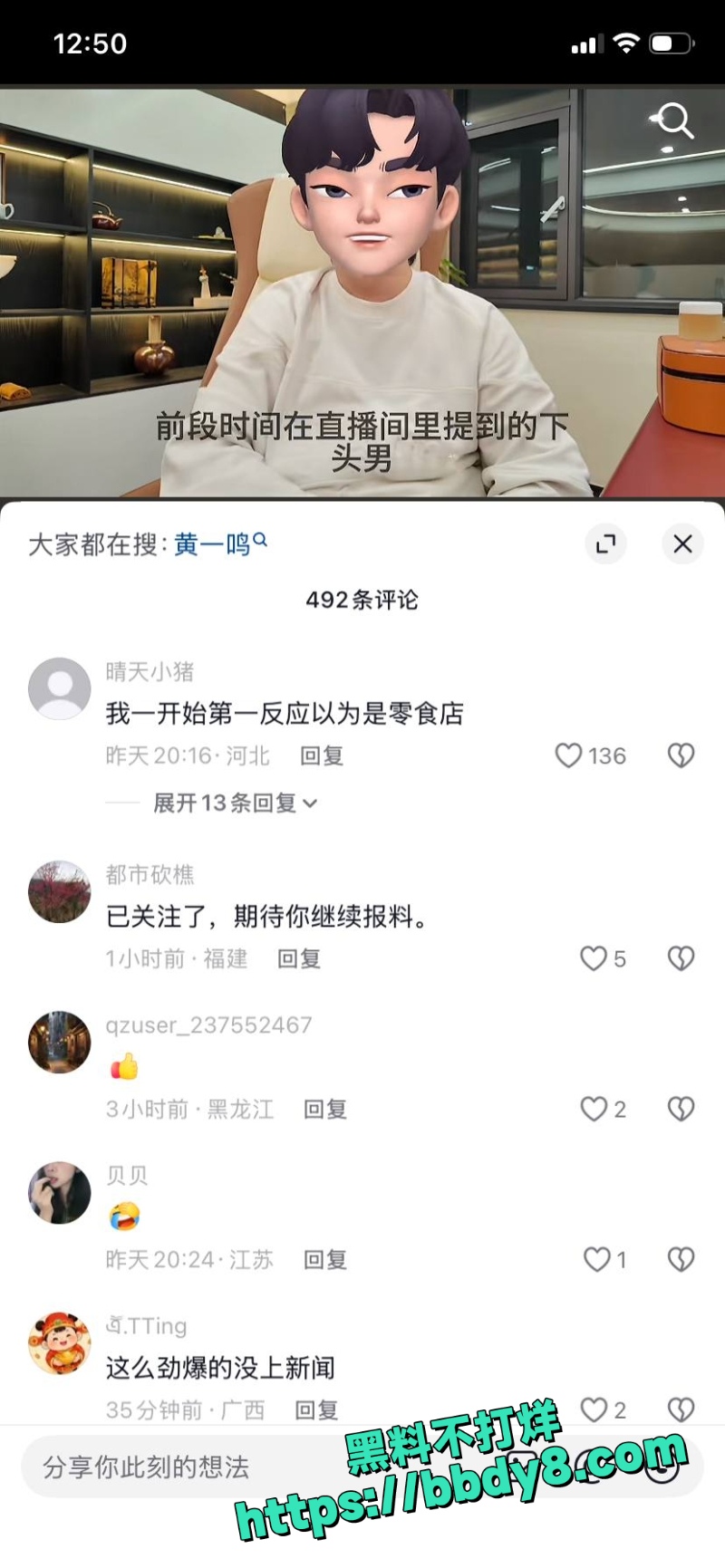Image resolution: width=725 pixels, height=1568 pixels.
Task: Open 都市砍樵's profile avatar
Action: 60,891
